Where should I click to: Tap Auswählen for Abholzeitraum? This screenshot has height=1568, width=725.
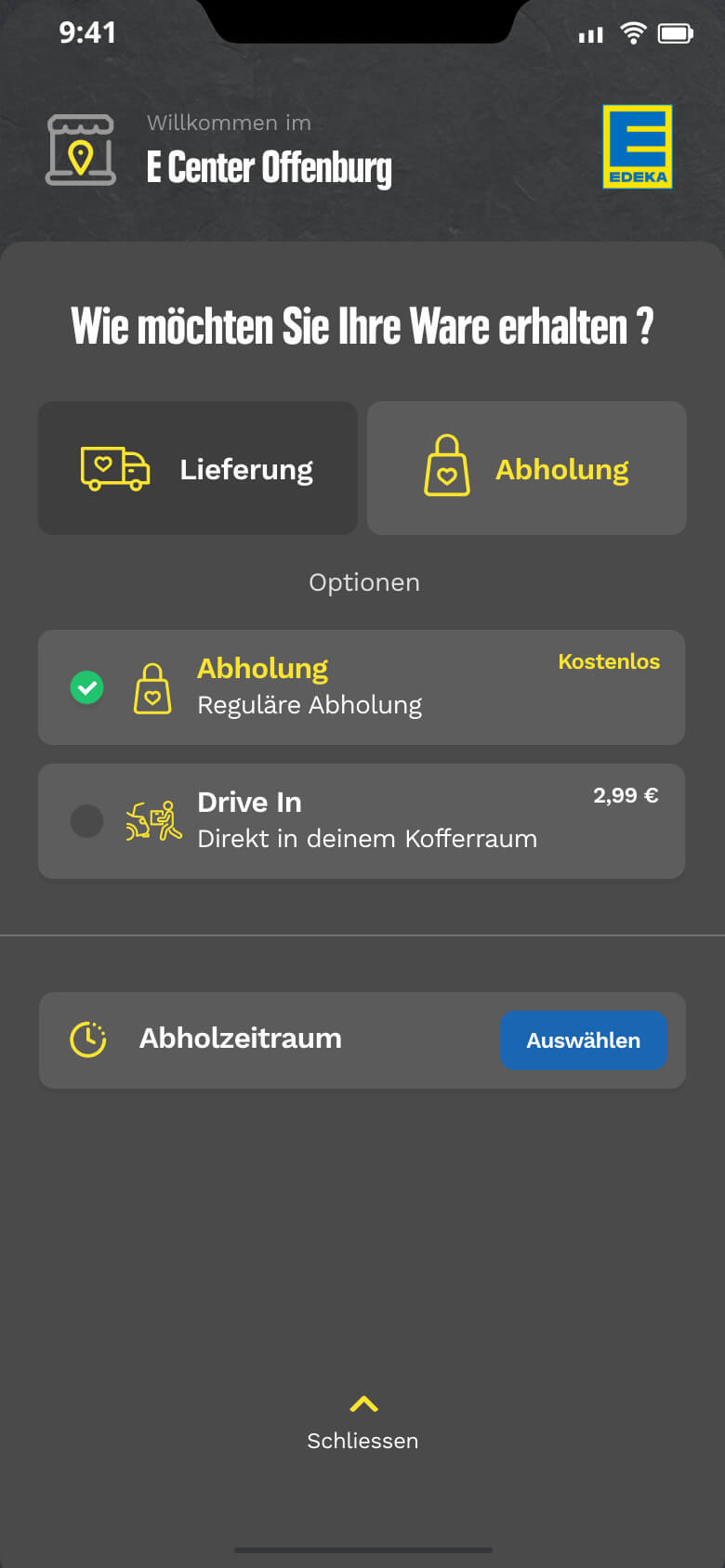pyautogui.click(x=584, y=1040)
